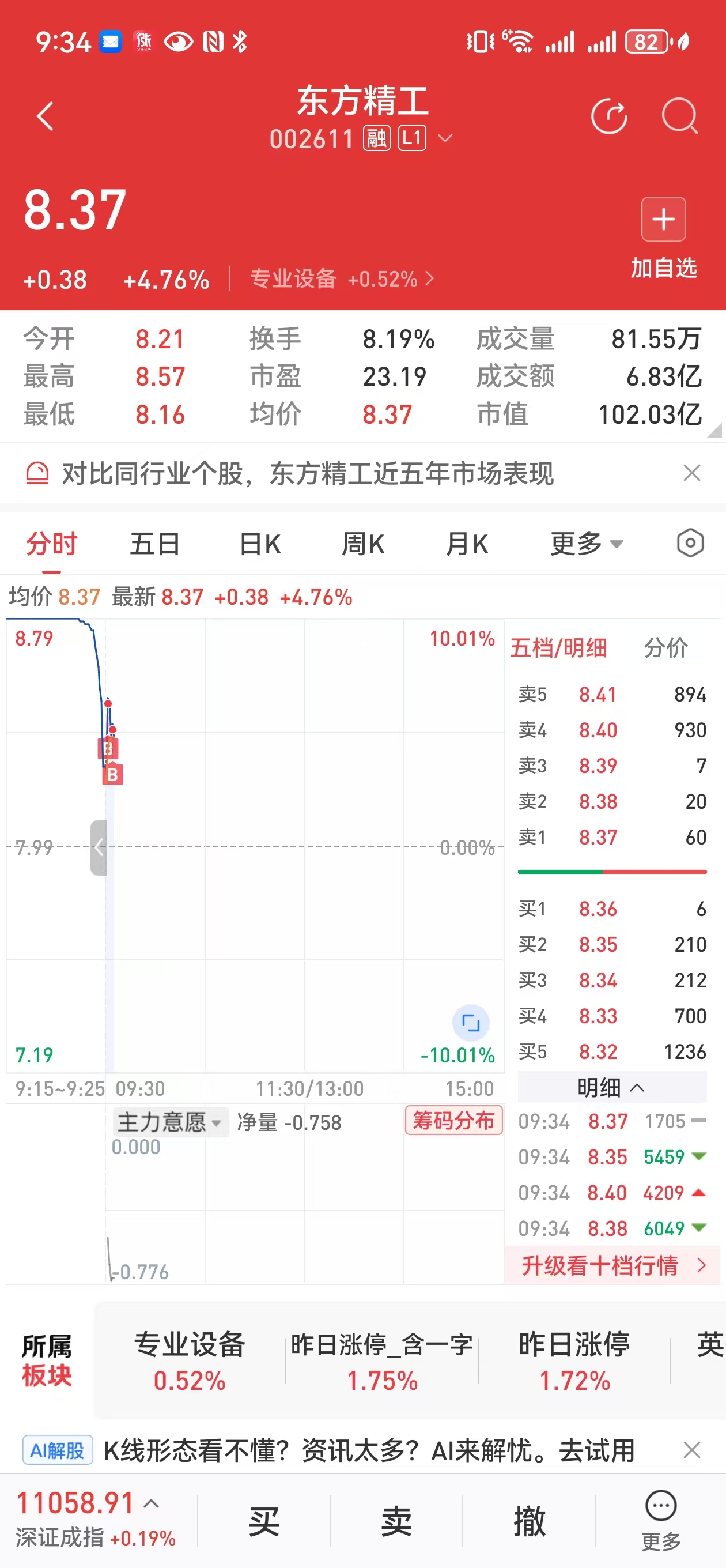This screenshot has height=1568, width=726.
Task: Dismiss the 对比同行业个股 banner
Action: 691,473
